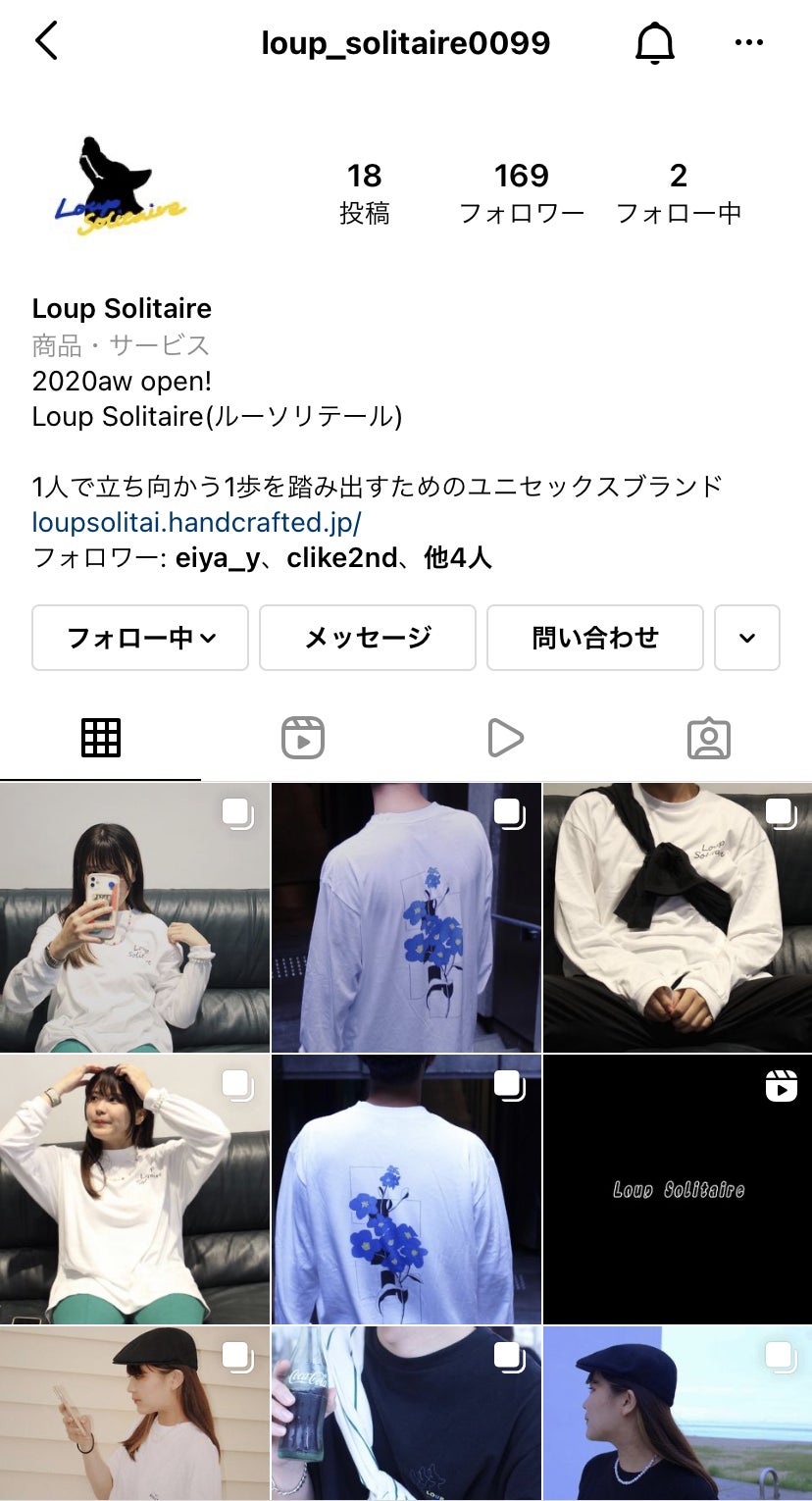View the 169 フォロワー list
Screen dimensions: 812x1501
(x=522, y=192)
